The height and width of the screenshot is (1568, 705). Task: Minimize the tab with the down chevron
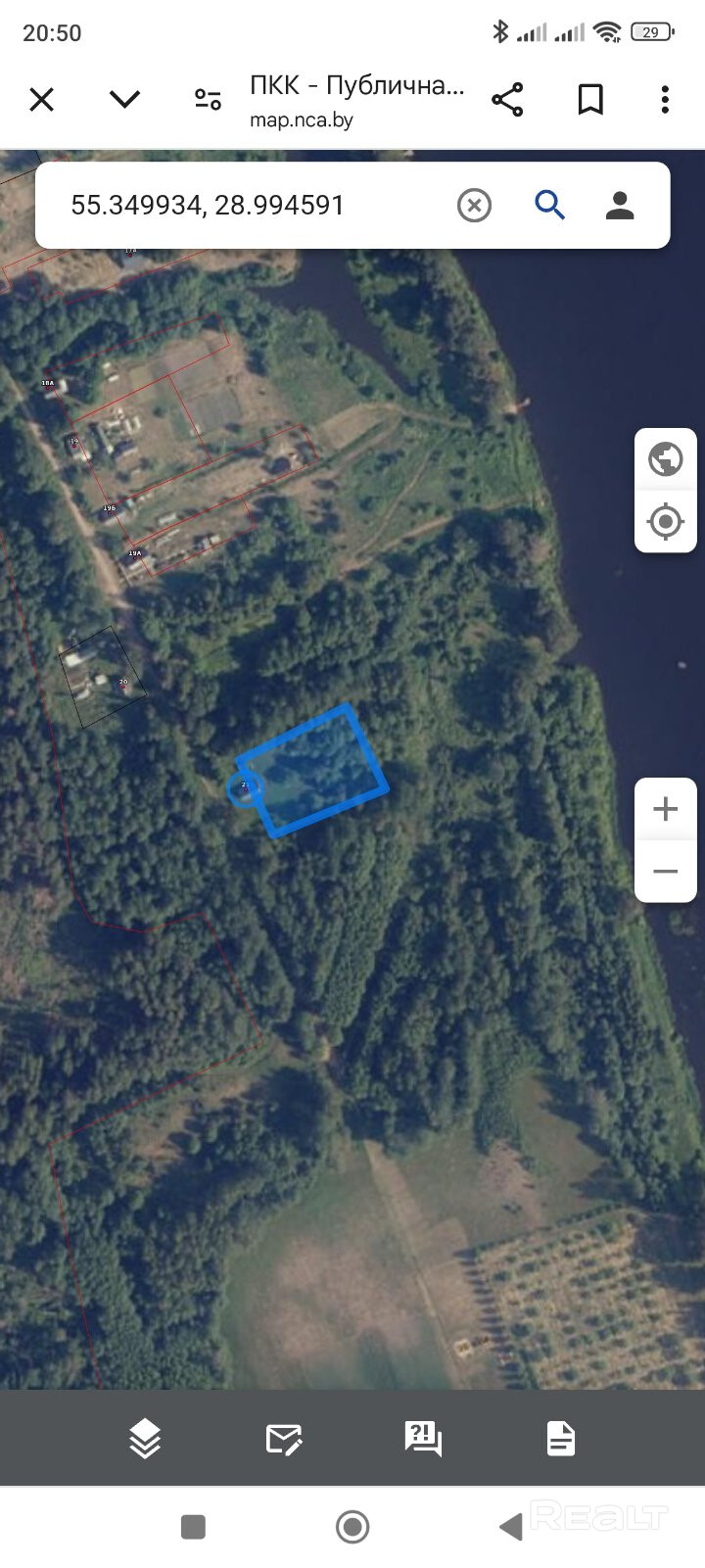coord(124,100)
